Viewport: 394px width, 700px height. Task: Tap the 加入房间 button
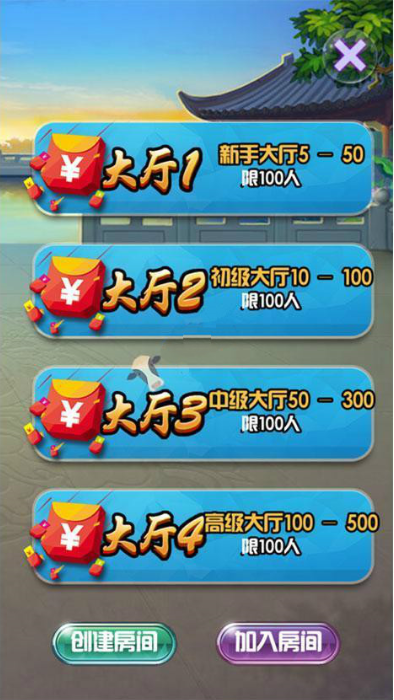[278, 643]
